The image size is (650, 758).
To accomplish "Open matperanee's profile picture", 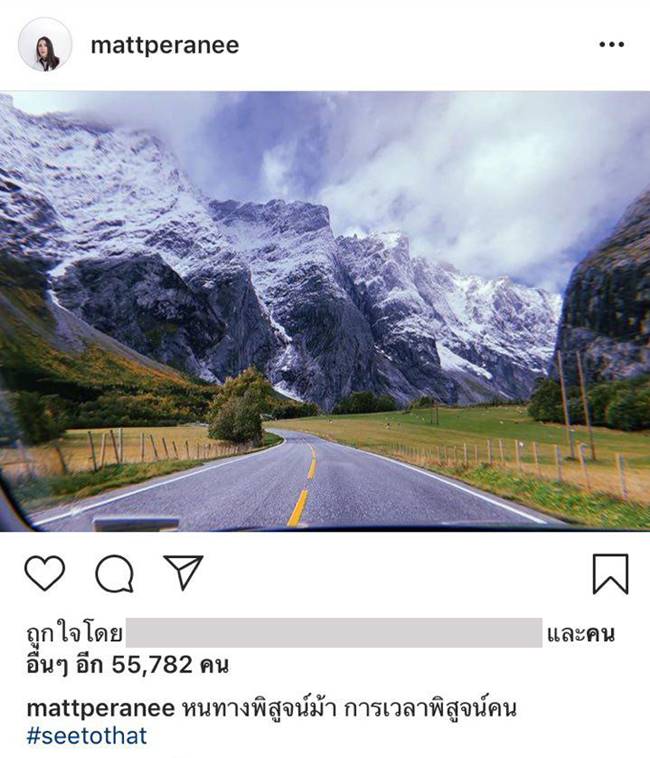I will click(x=45, y=46).
